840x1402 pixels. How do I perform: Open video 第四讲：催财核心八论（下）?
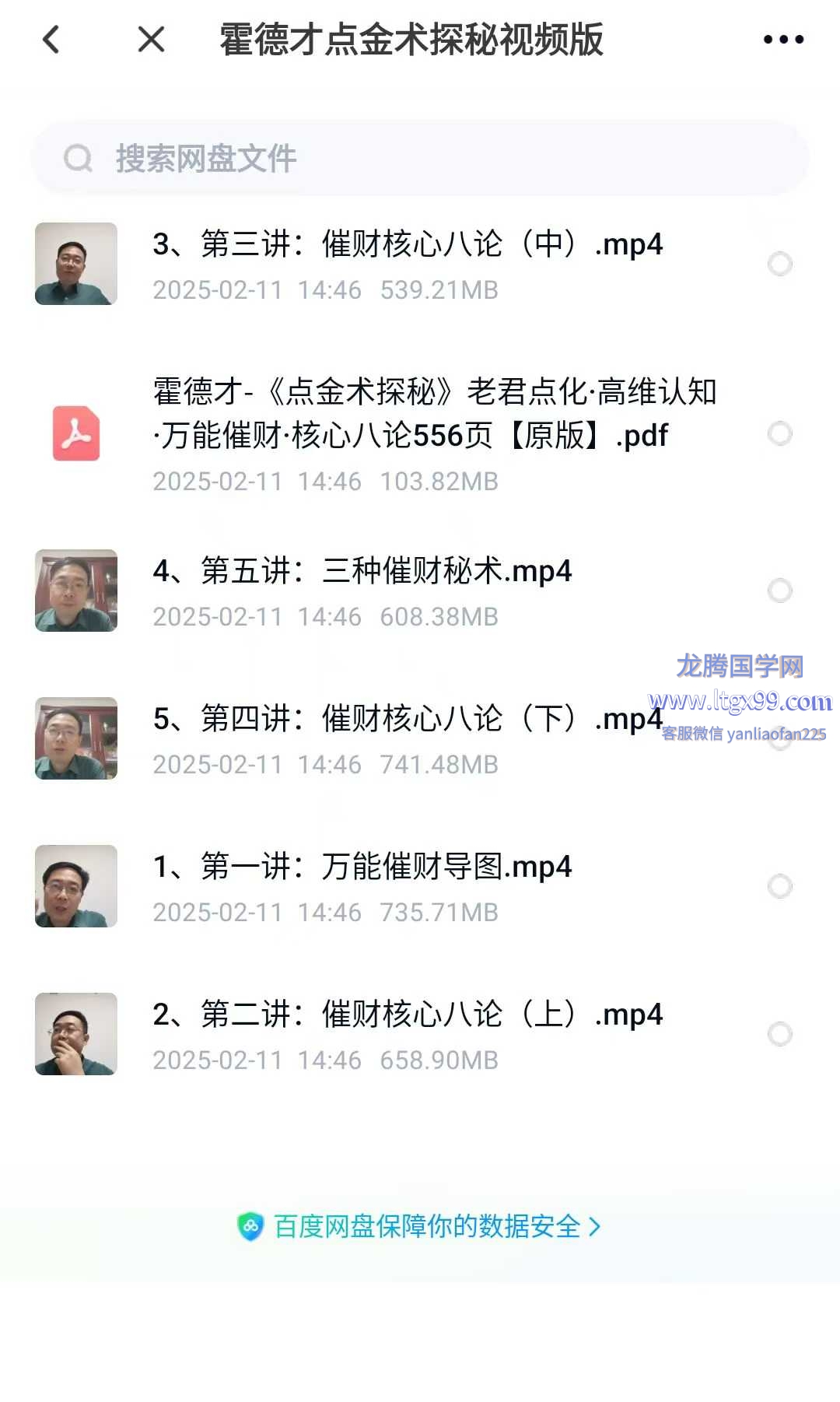pos(407,720)
